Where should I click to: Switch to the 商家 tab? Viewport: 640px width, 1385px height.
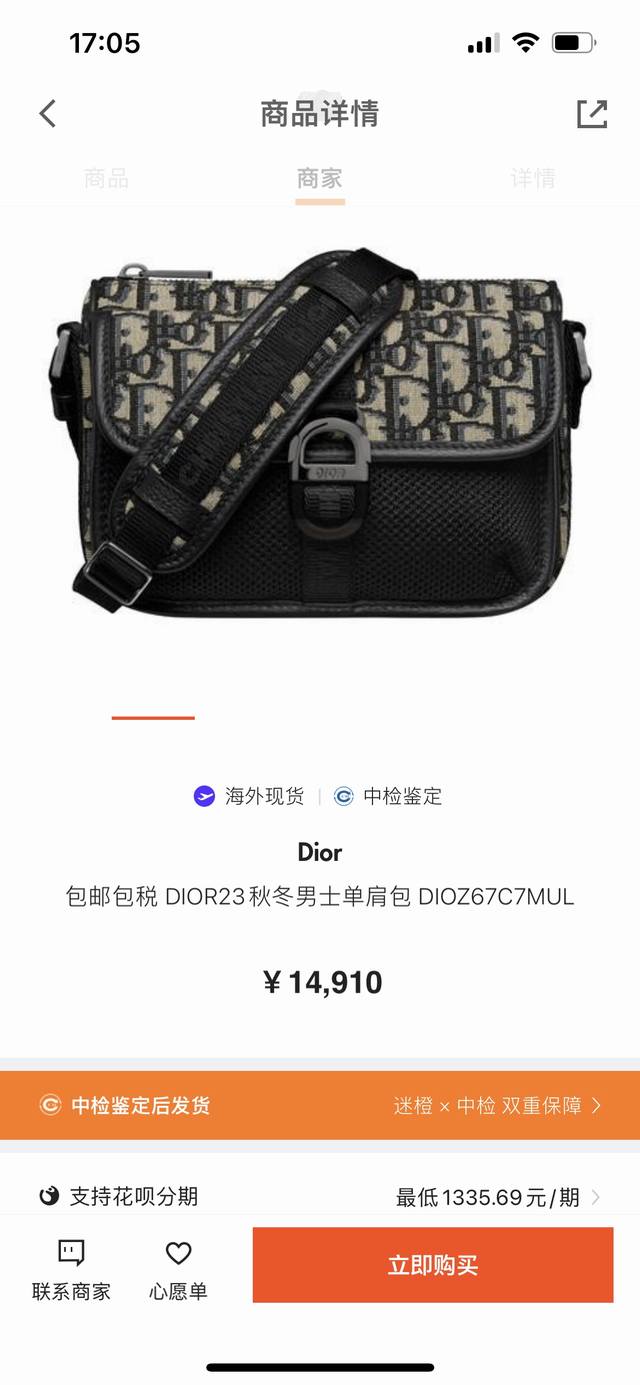coord(319,179)
